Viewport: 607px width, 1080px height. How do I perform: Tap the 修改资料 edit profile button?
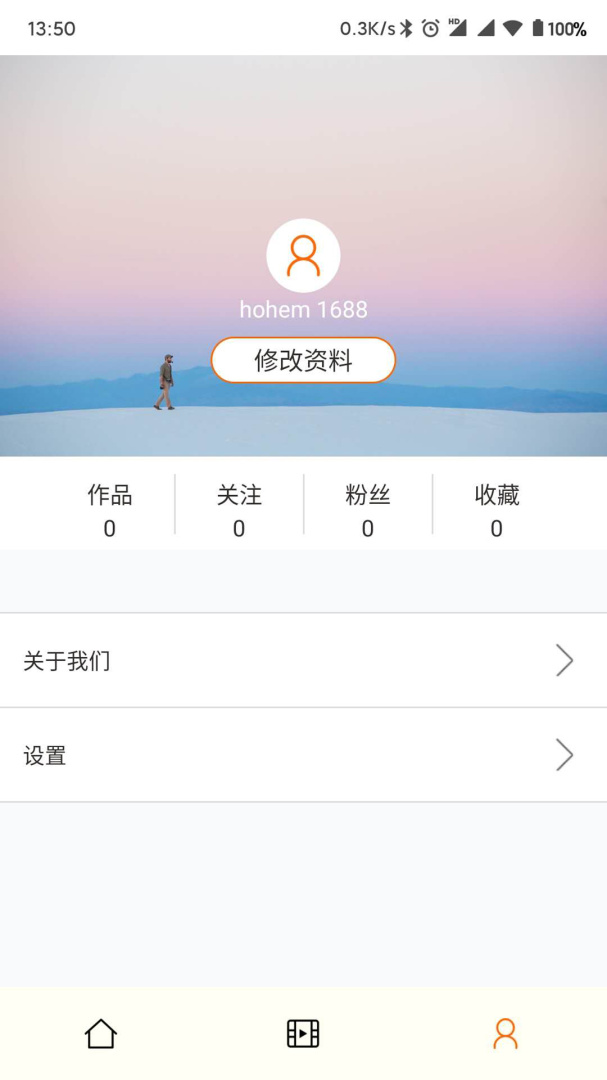click(x=303, y=360)
